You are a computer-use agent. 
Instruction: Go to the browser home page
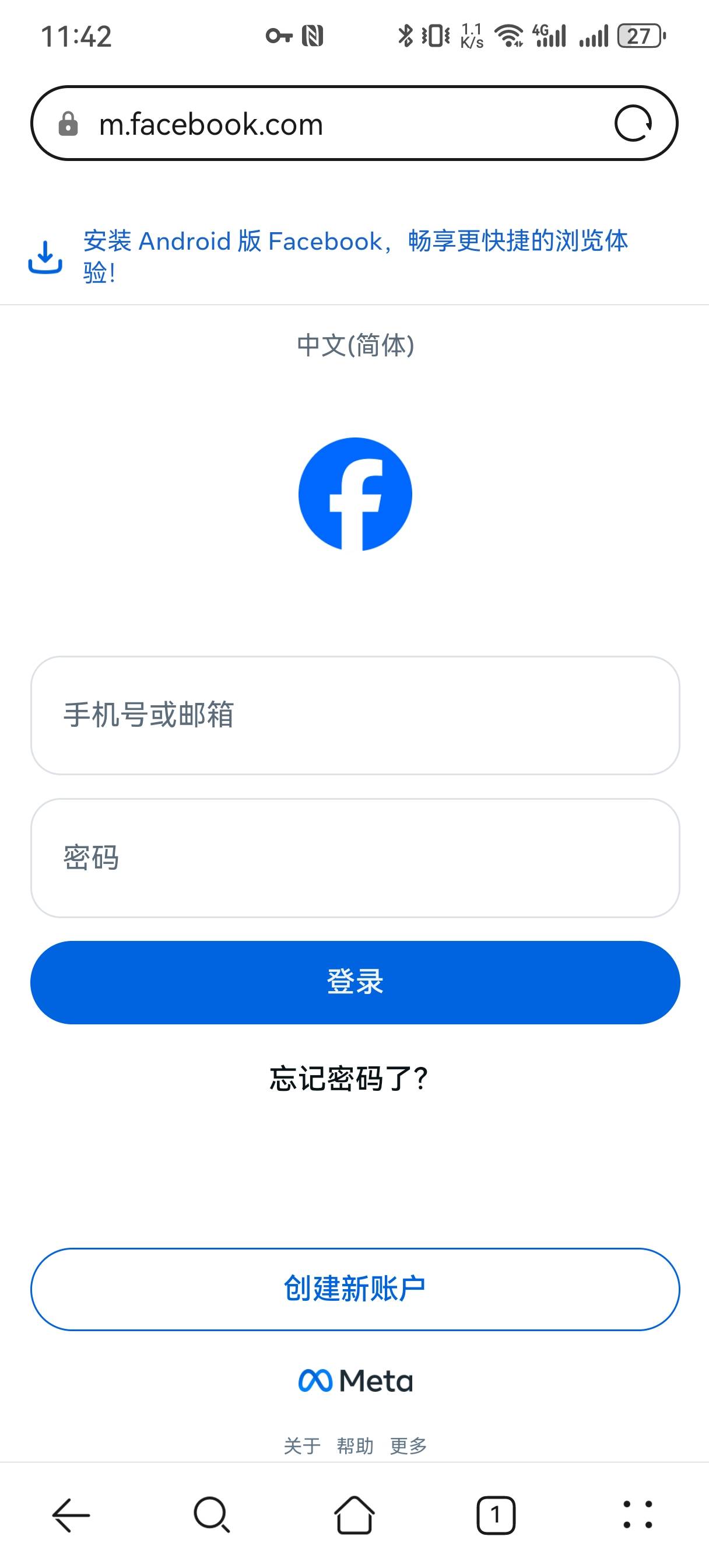(x=354, y=1514)
